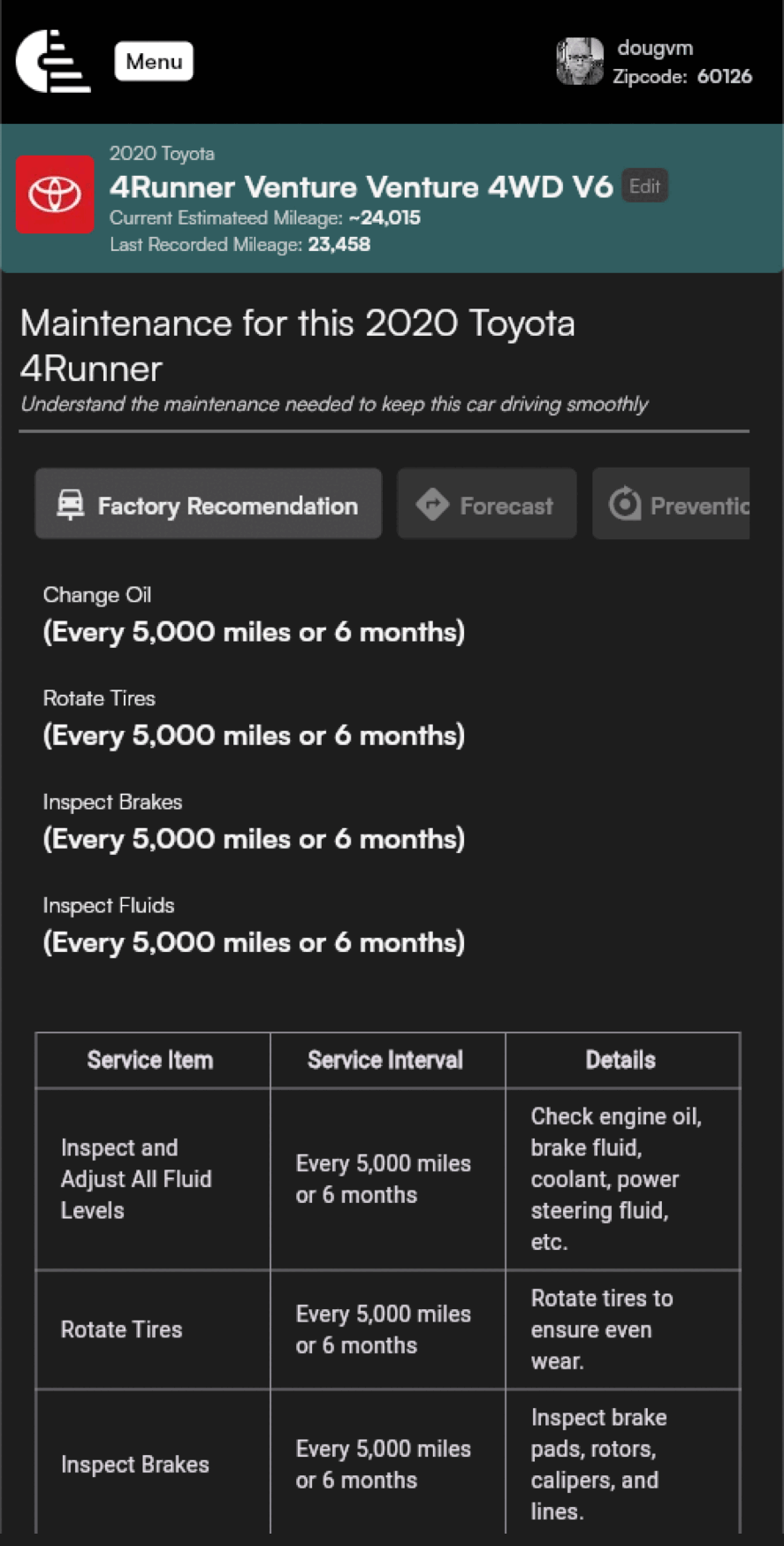Open the Menu button
This screenshot has width=784, height=1546.
click(154, 62)
